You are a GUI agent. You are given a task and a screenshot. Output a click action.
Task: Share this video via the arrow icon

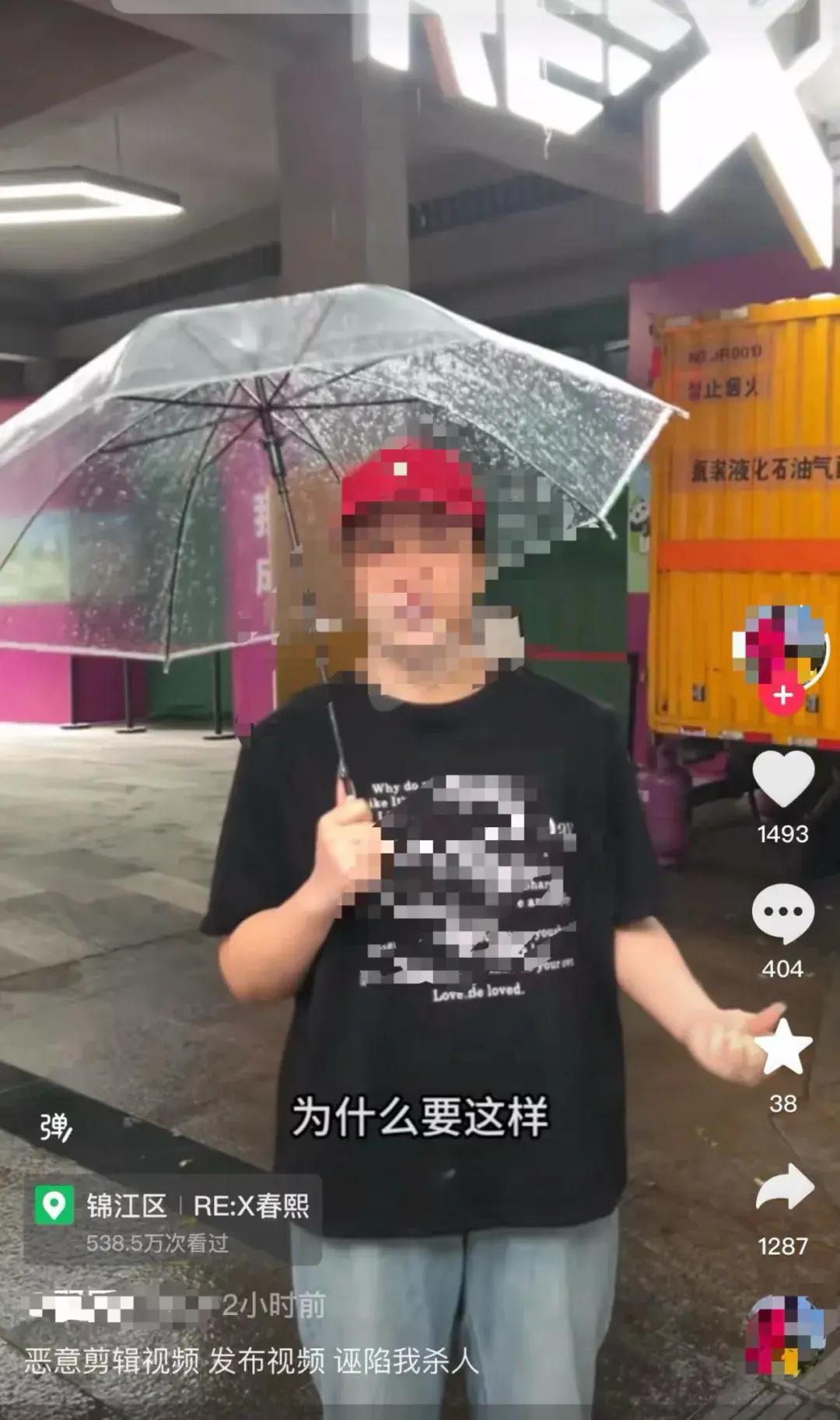(x=784, y=1188)
